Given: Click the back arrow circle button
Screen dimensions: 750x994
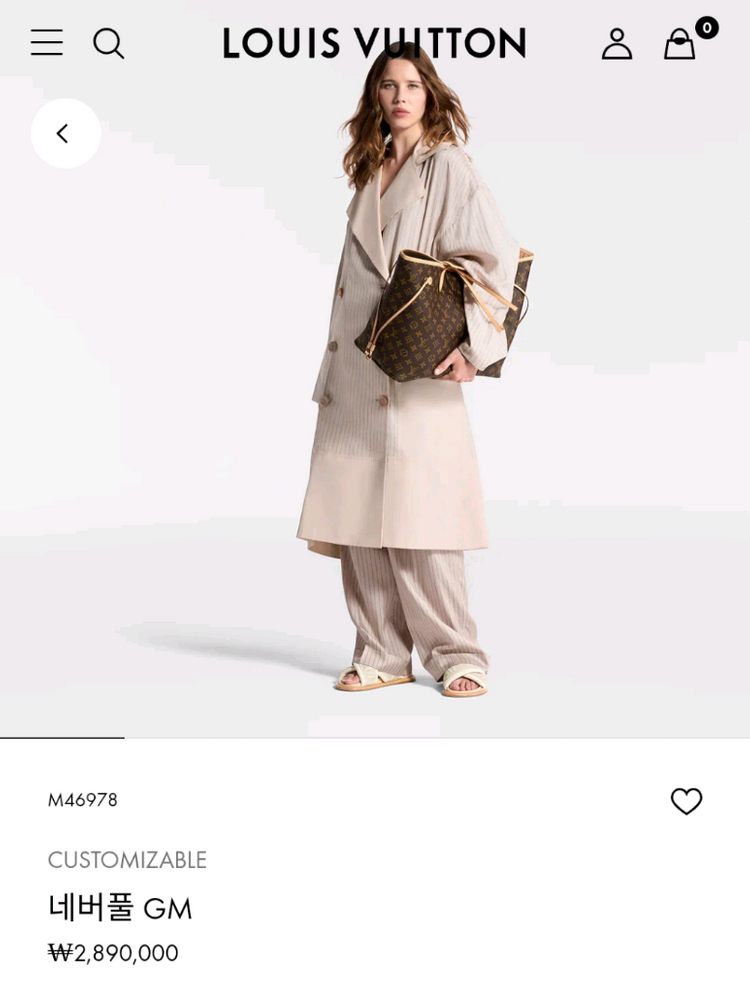Looking at the screenshot, I should pos(65,131).
